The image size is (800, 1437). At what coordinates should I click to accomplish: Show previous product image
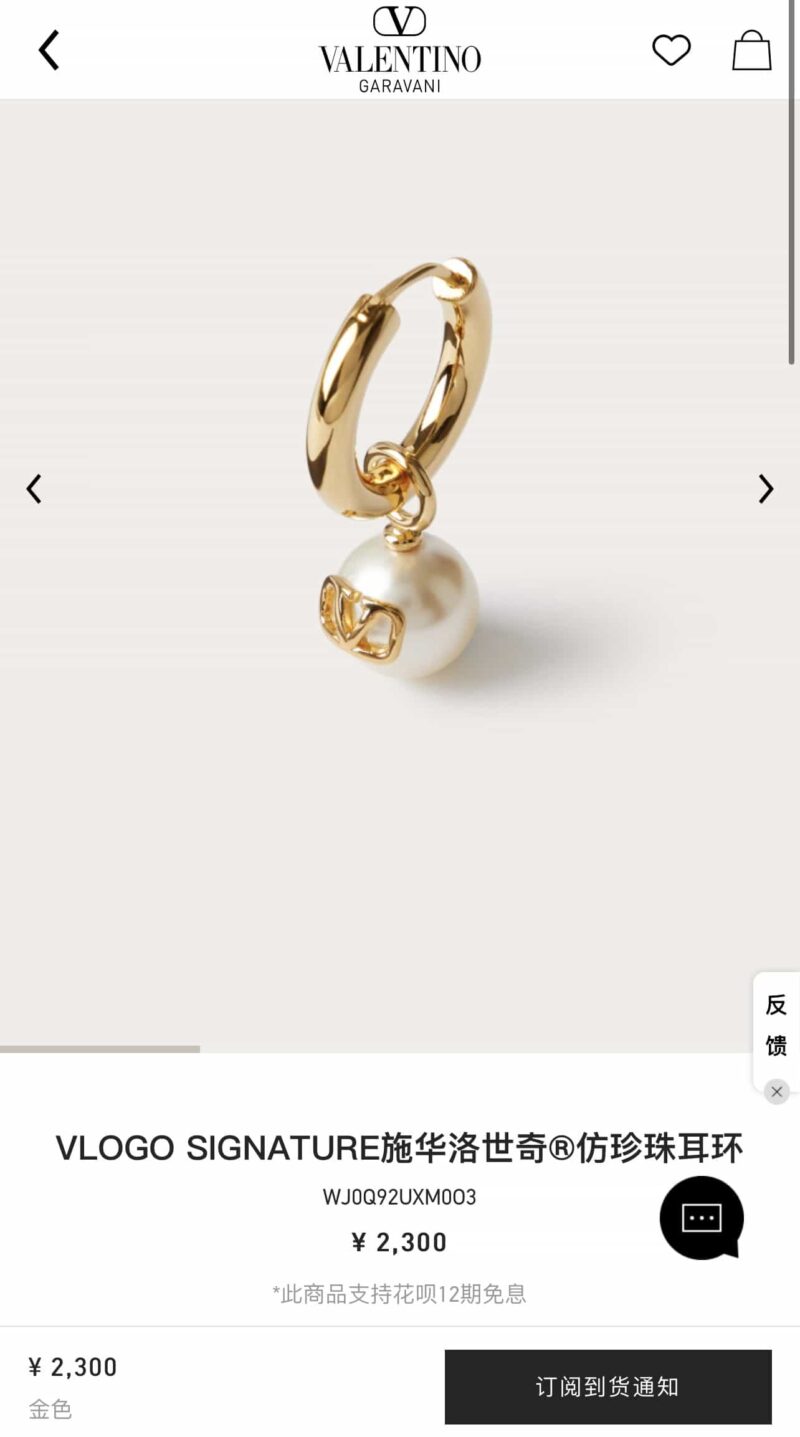(x=34, y=489)
